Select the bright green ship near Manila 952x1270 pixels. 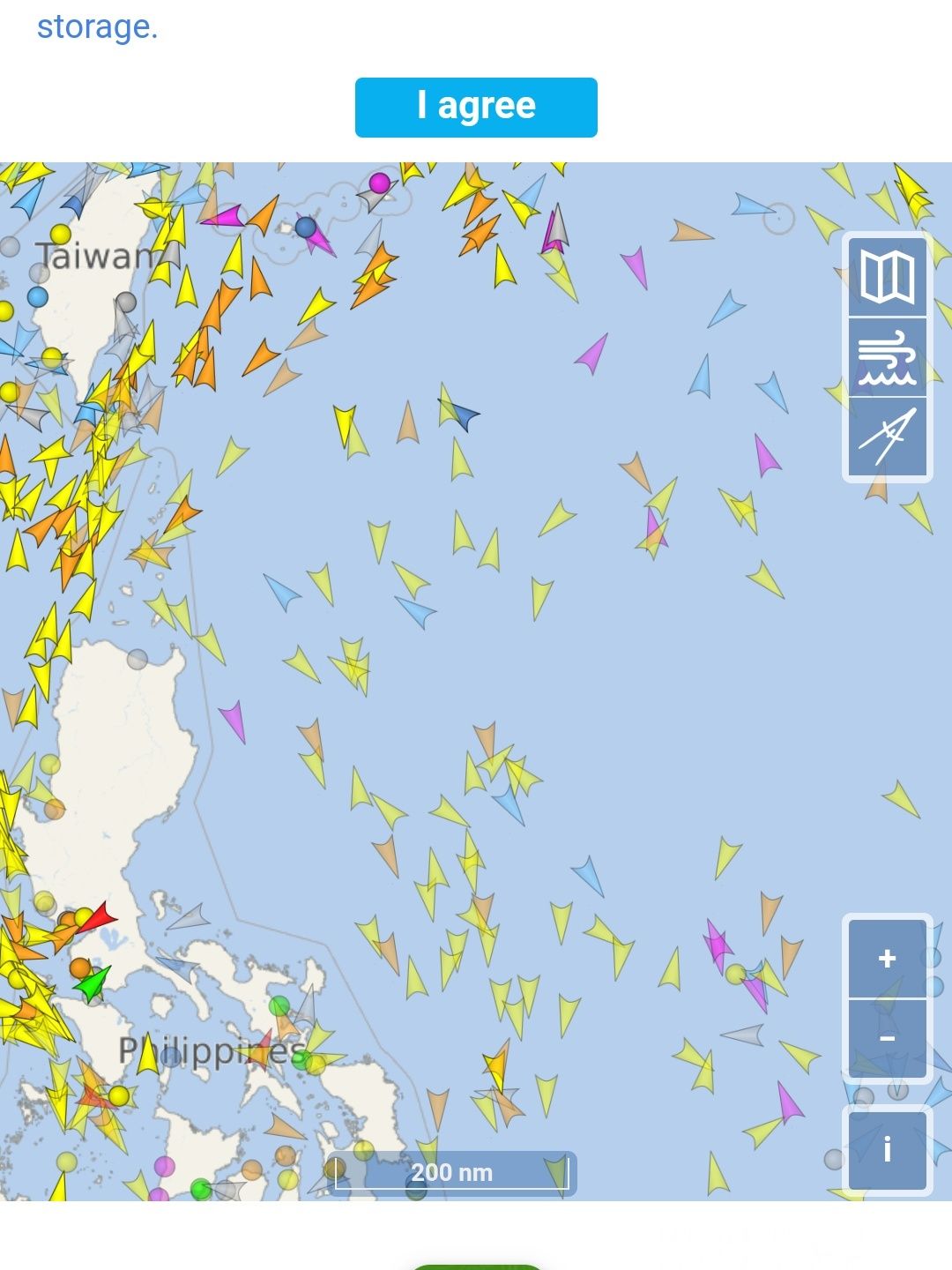point(93,983)
